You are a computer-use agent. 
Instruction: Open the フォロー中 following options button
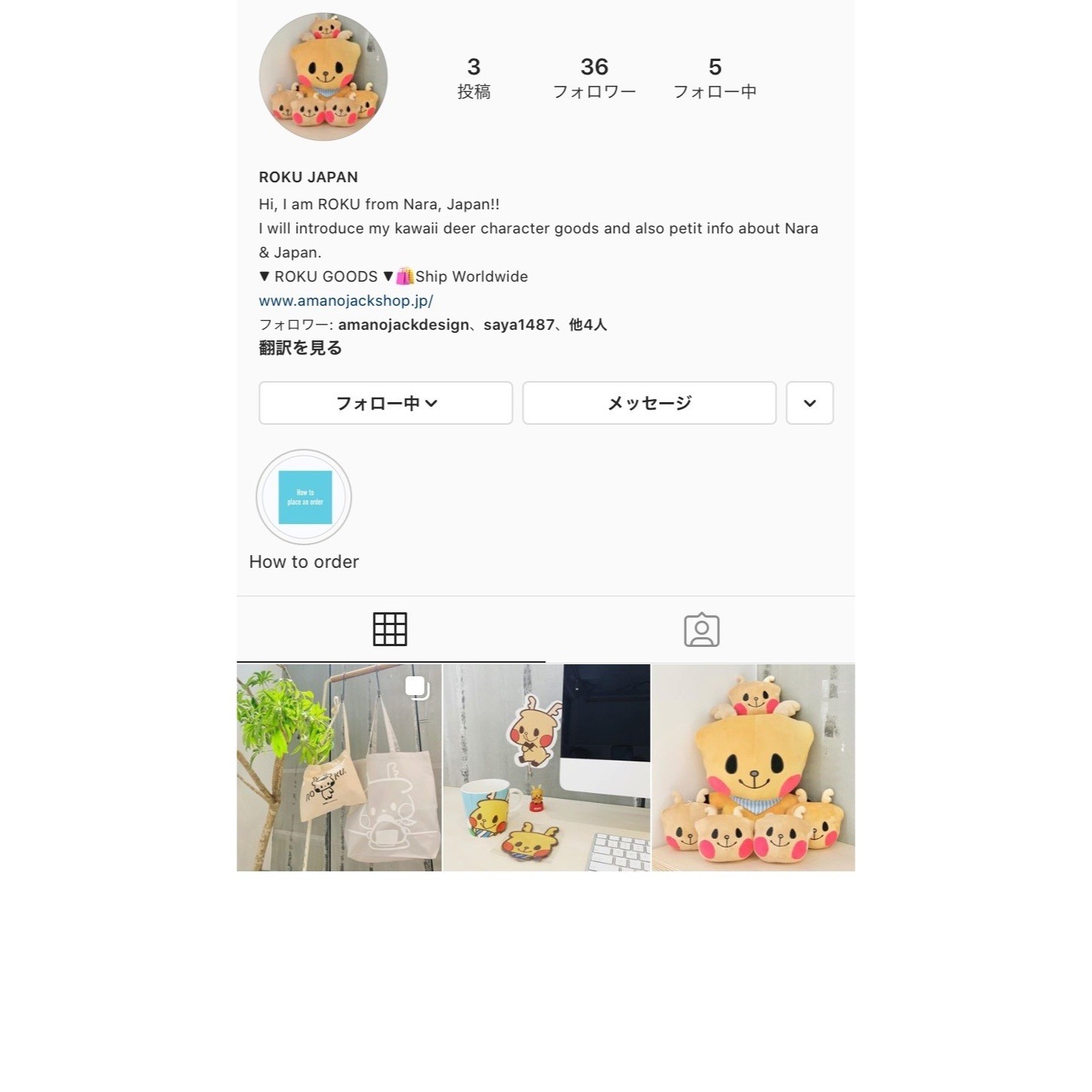[x=386, y=403]
